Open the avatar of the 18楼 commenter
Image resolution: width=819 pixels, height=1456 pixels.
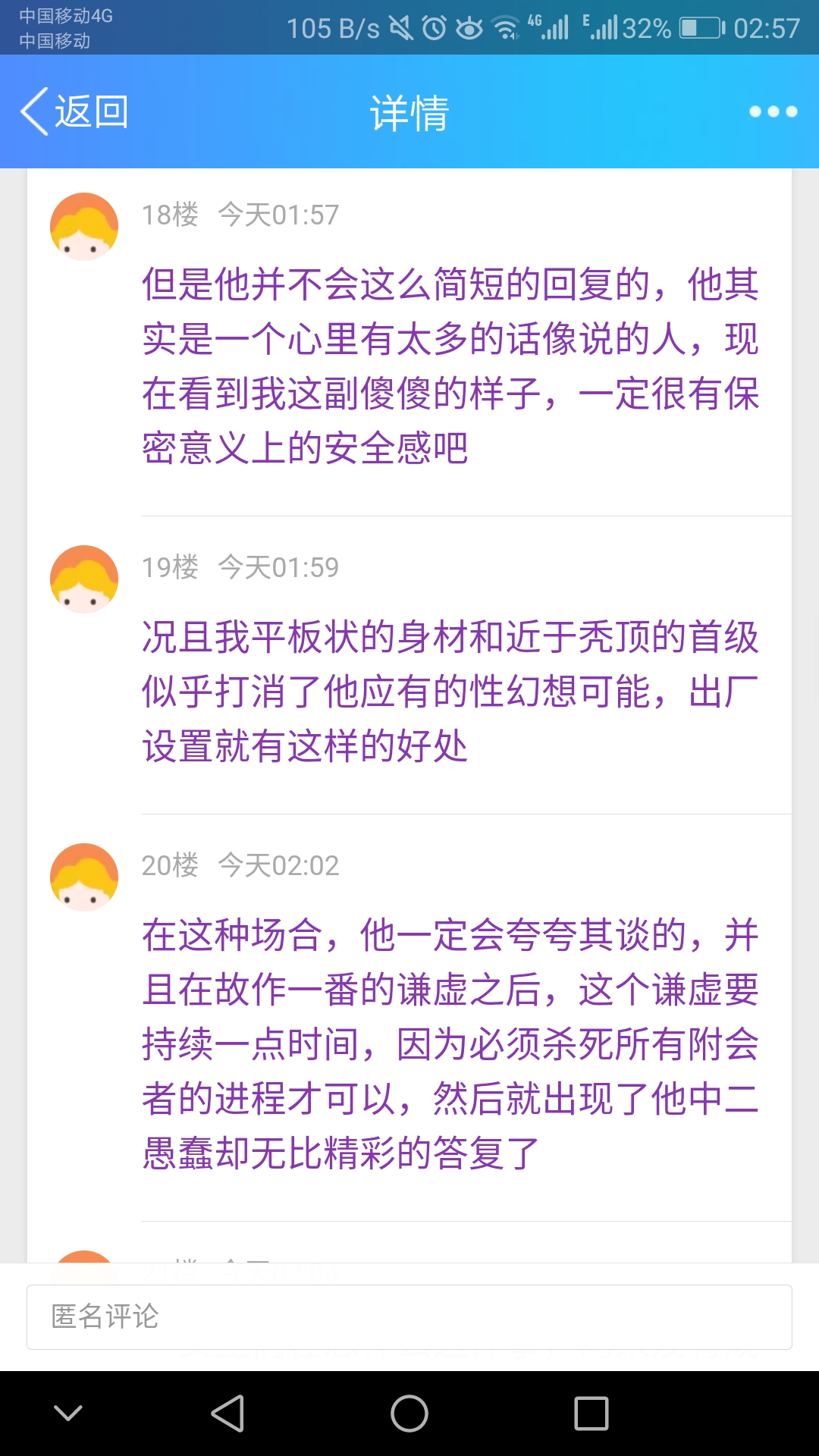point(84,227)
